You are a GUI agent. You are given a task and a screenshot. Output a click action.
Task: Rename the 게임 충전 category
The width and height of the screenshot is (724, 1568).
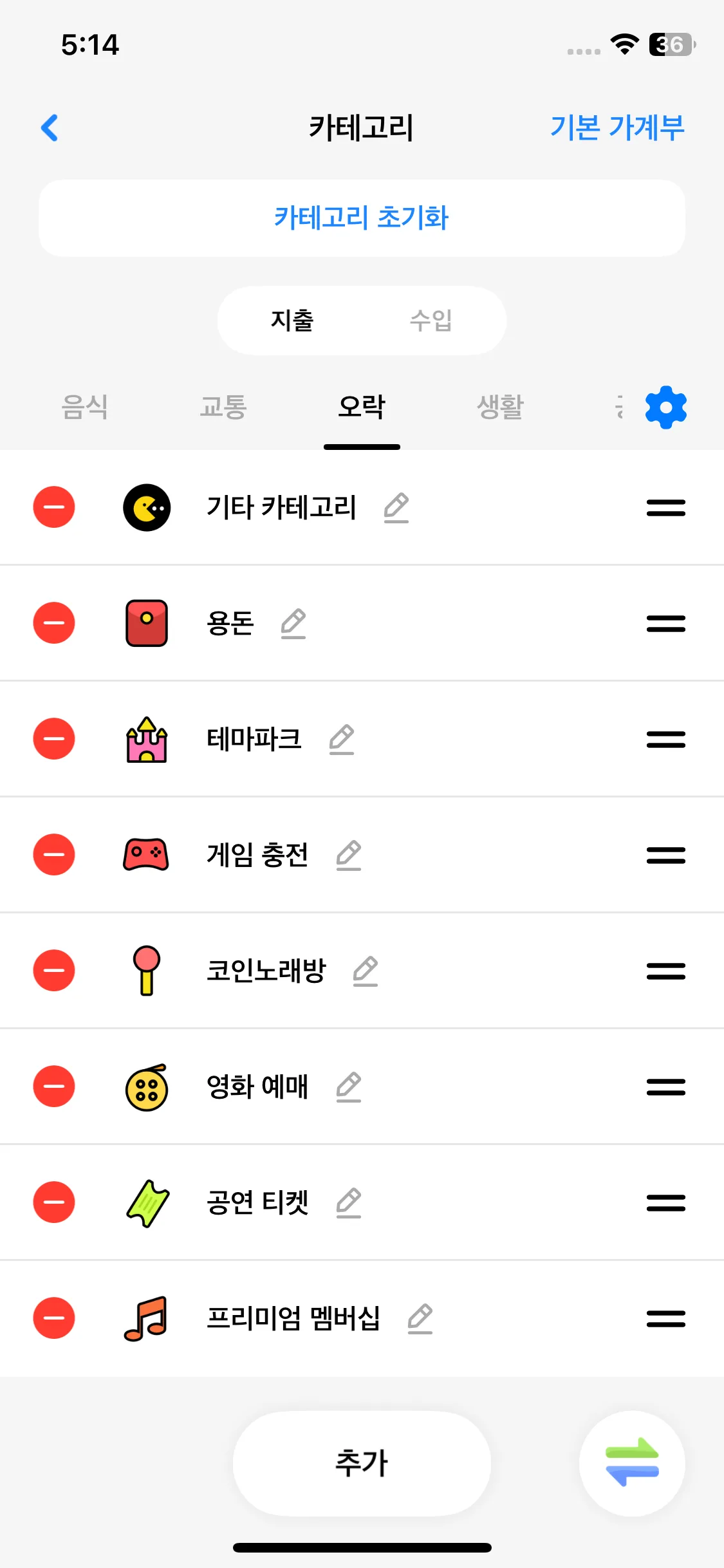(x=349, y=855)
